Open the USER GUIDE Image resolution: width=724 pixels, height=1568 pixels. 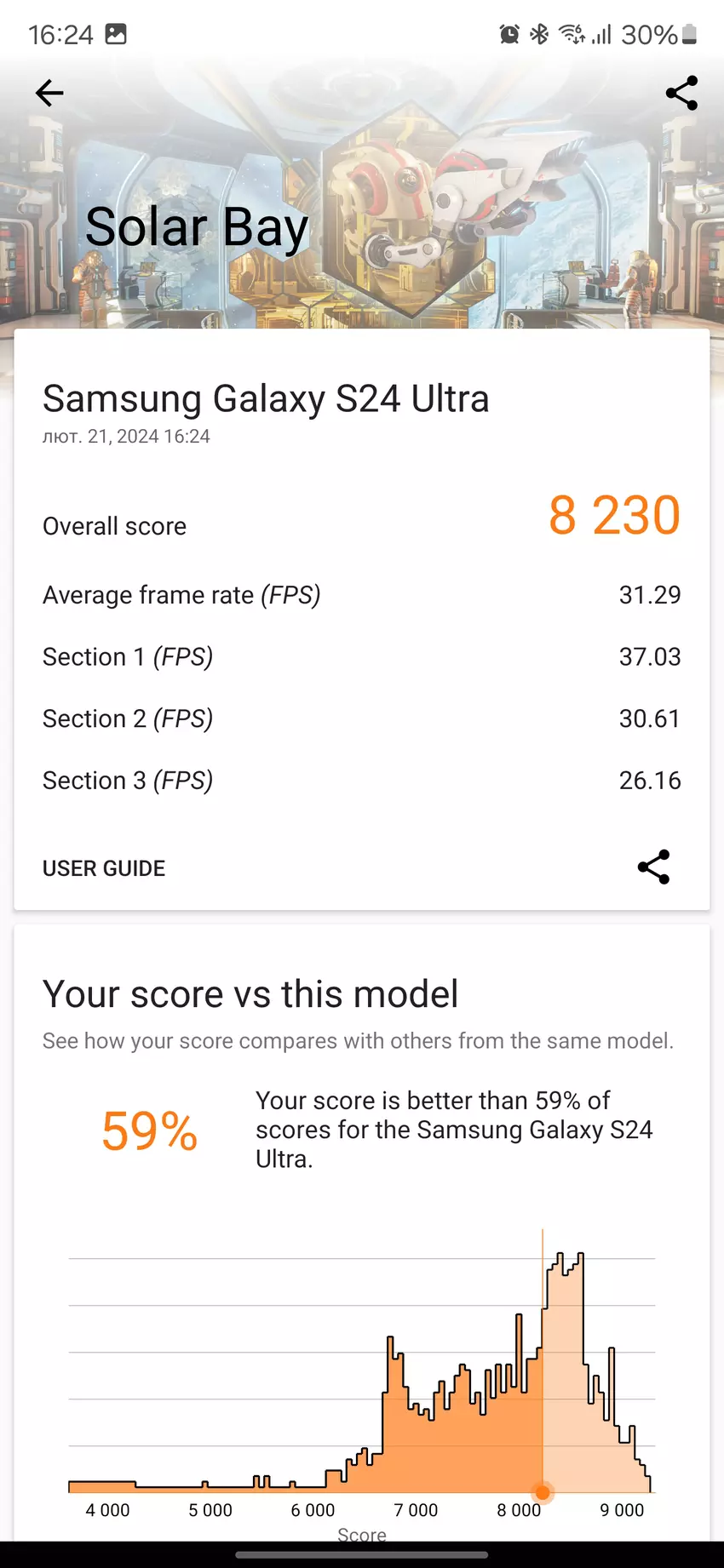[x=104, y=868]
